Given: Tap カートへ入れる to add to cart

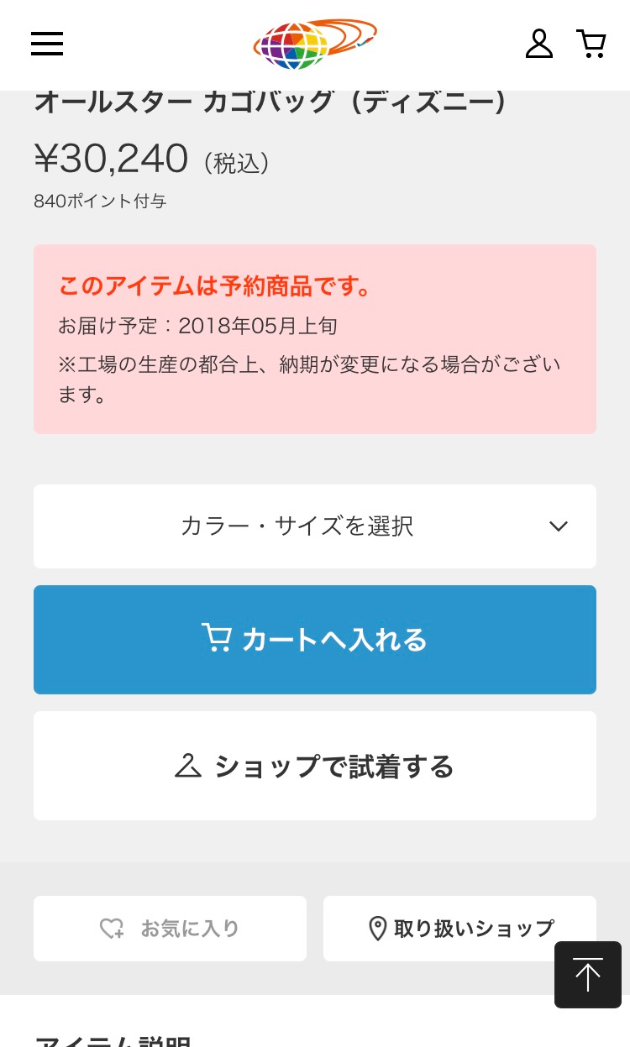Looking at the screenshot, I should pos(315,640).
